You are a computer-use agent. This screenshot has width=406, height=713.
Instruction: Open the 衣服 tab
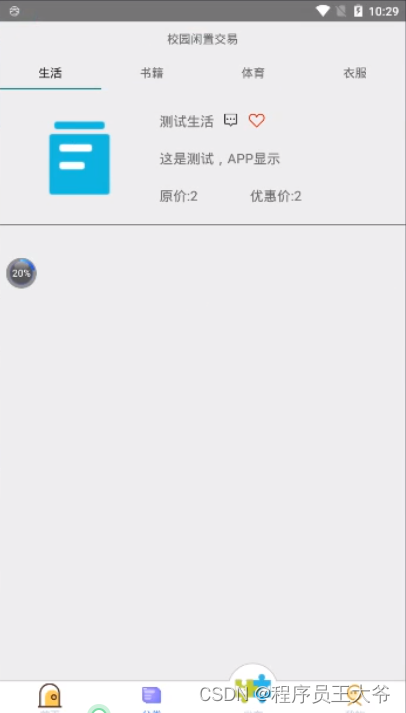point(355,73)
